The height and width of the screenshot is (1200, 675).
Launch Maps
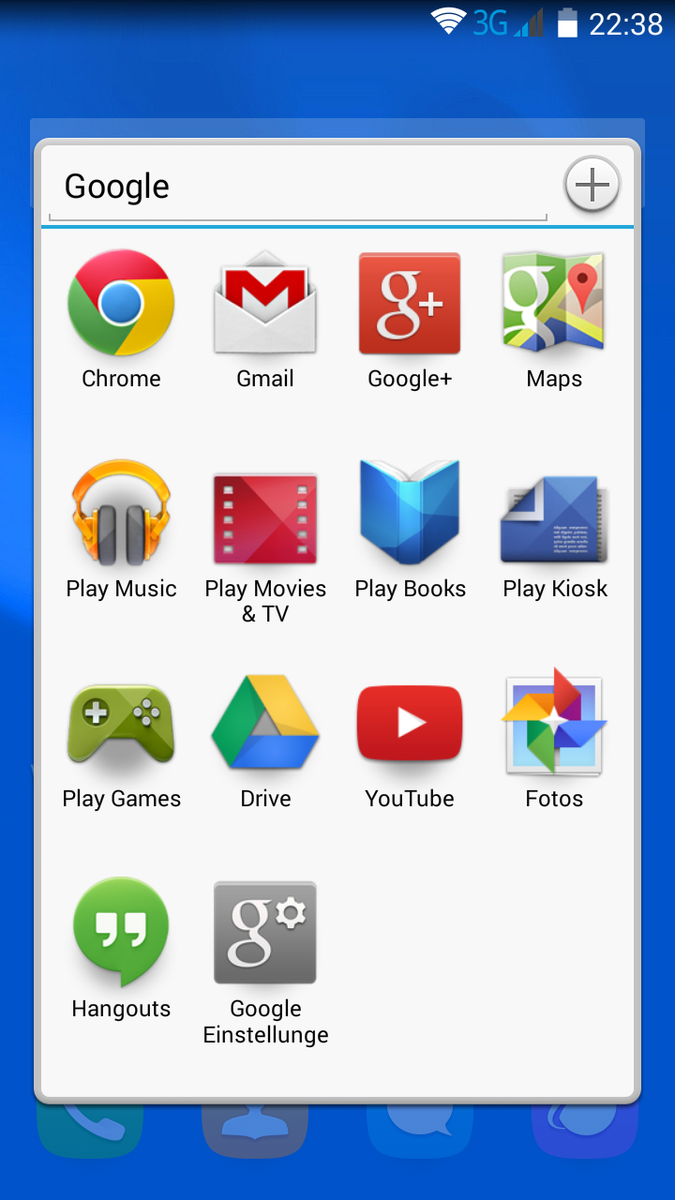point(554,320)
